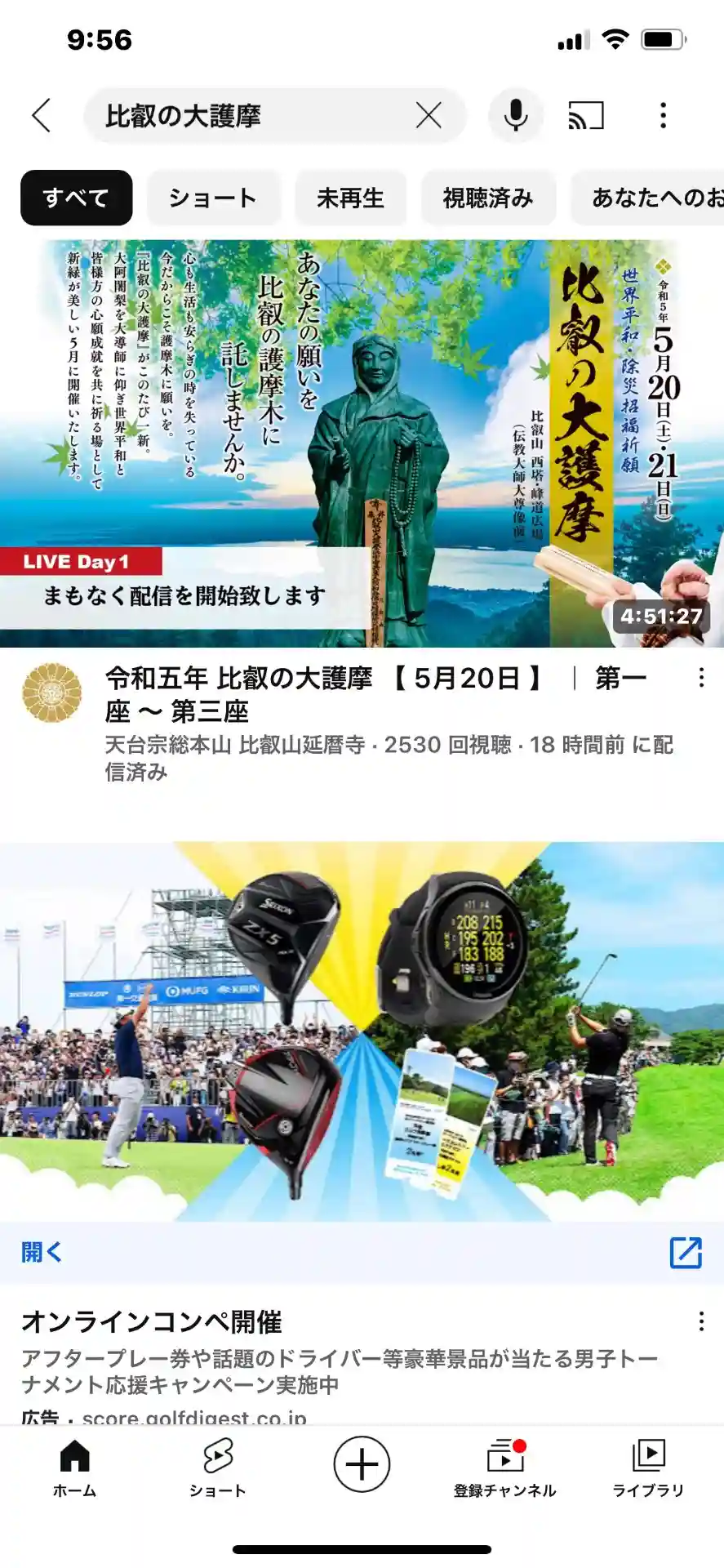Play the 令和五年 比叡の大護摩 video

[362, 443]
